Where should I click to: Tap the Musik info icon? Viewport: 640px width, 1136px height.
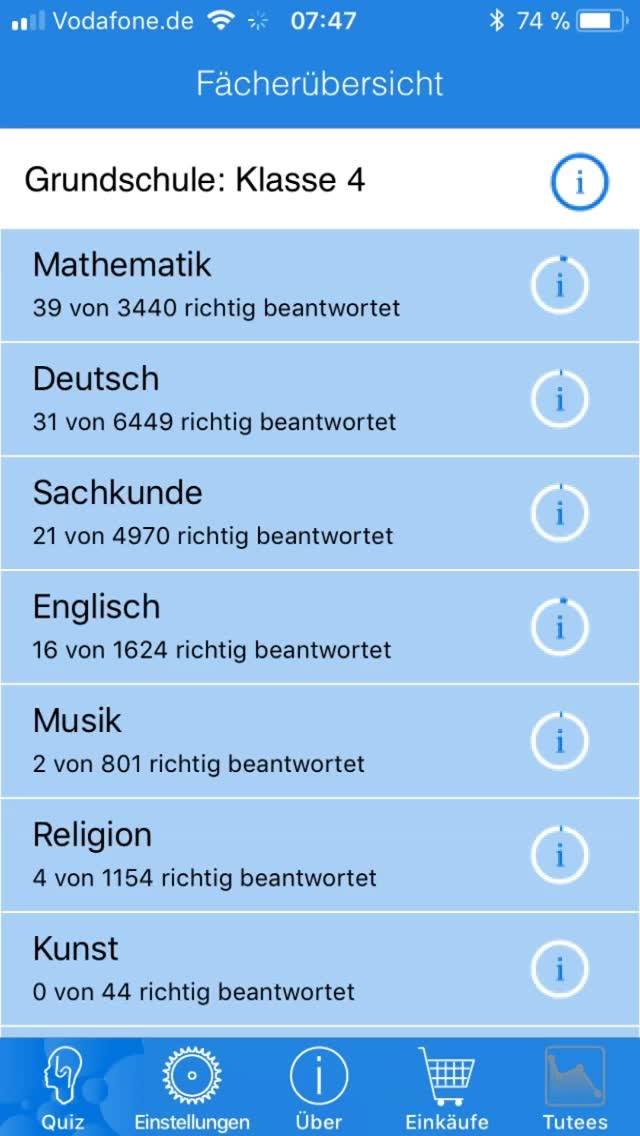[x=559, y=741]
